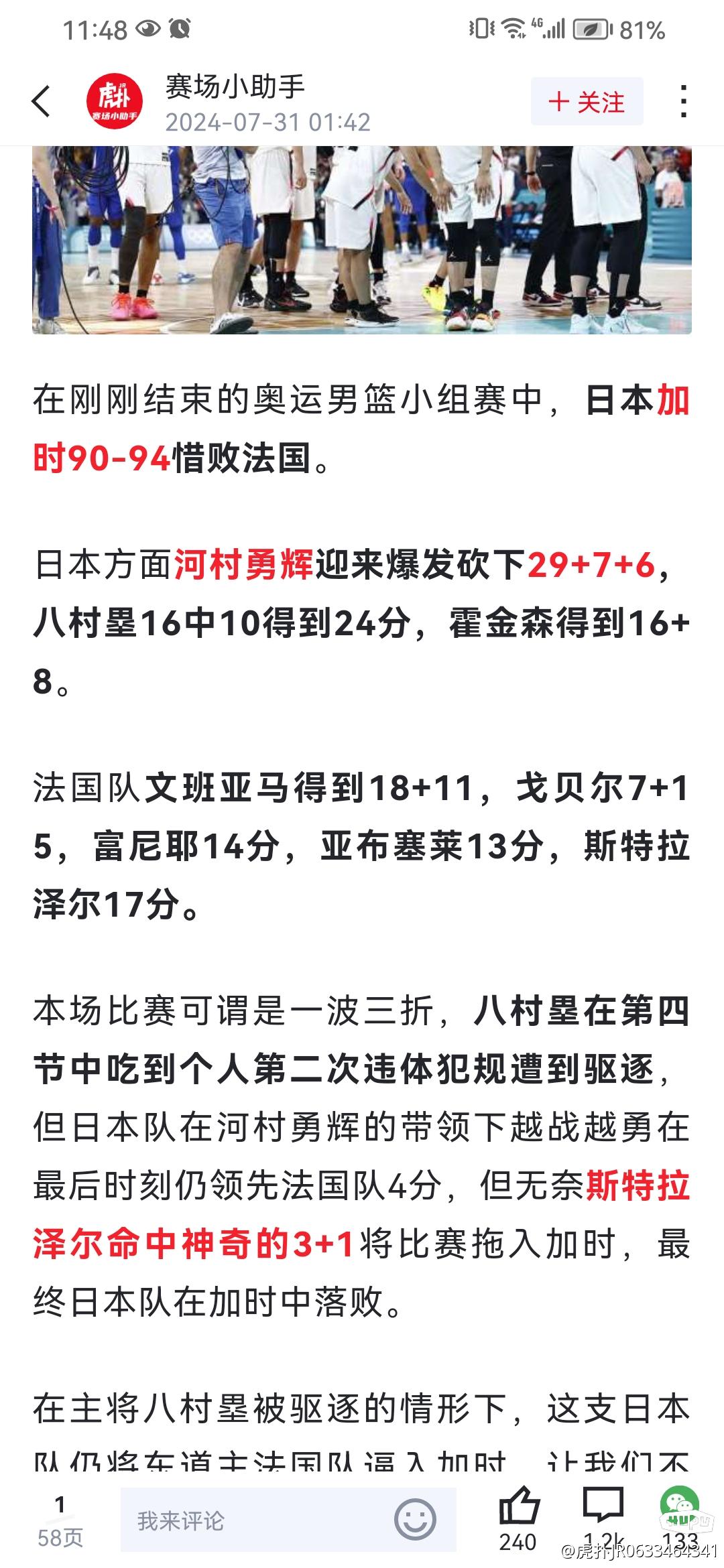Follow 赛场小助手 with the 关注 button

587,102
